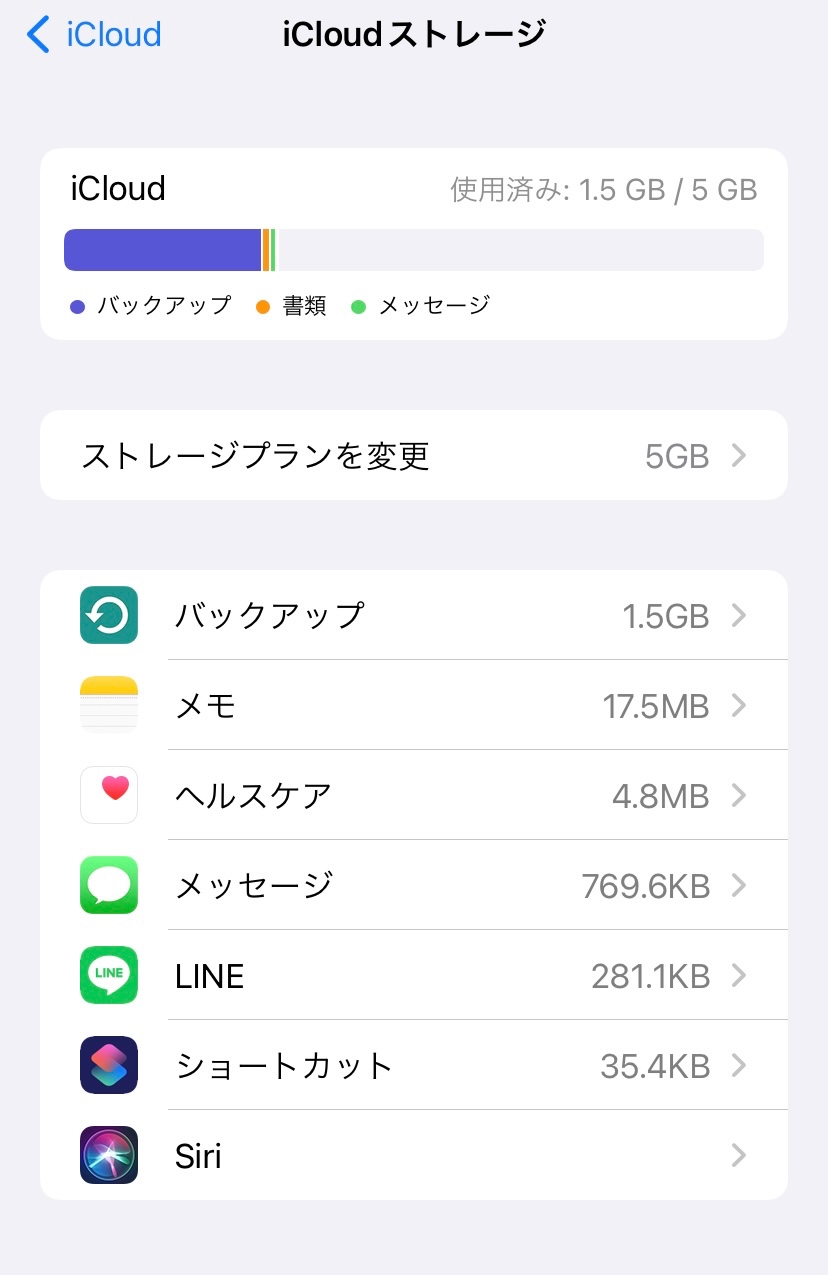Go back to the iCloud settings
Image resolution: width=828 pixels, height=1275 pixels.
point(94,35)
